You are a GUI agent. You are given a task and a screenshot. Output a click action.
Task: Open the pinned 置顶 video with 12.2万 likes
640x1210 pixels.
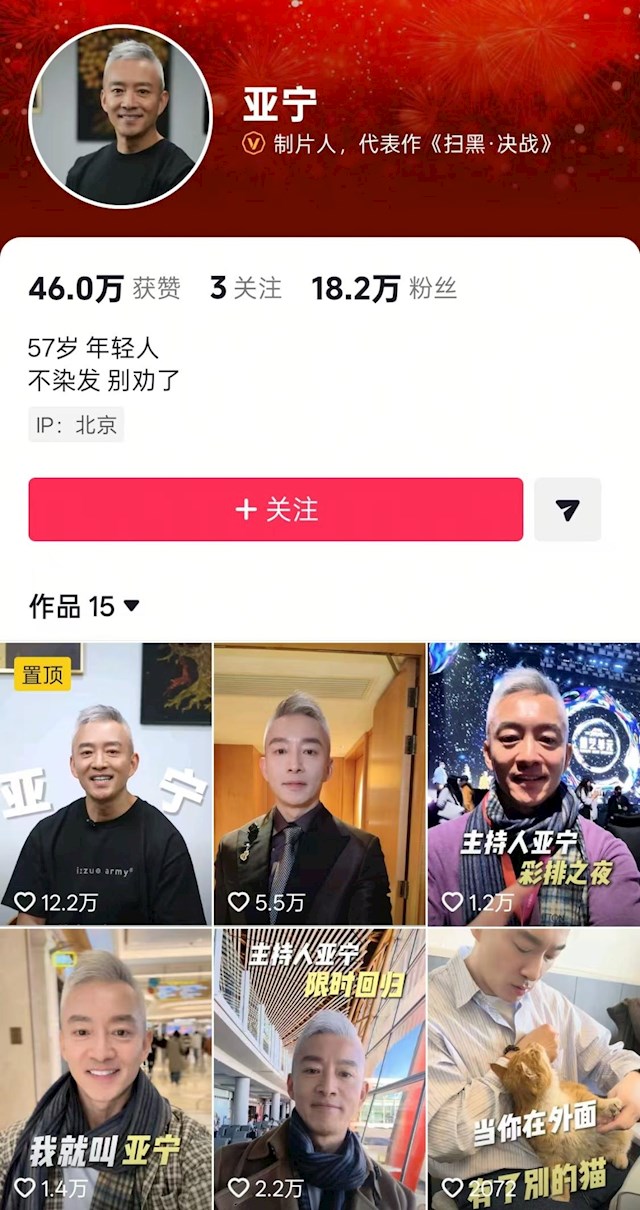click(106, 783)
